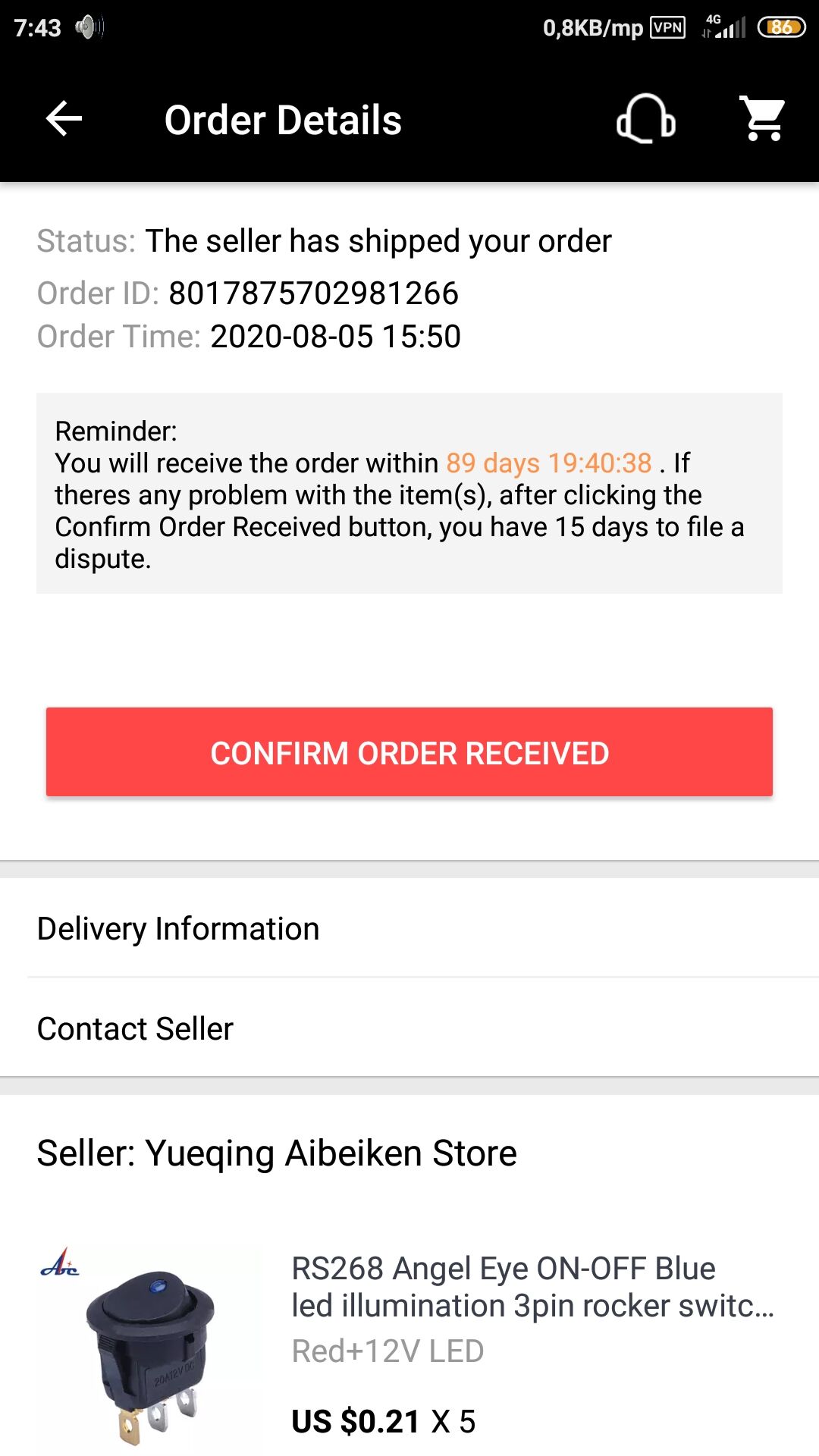819x1456 pixels.
Task: Open the shopping cart
Action: tap(763, 118)
